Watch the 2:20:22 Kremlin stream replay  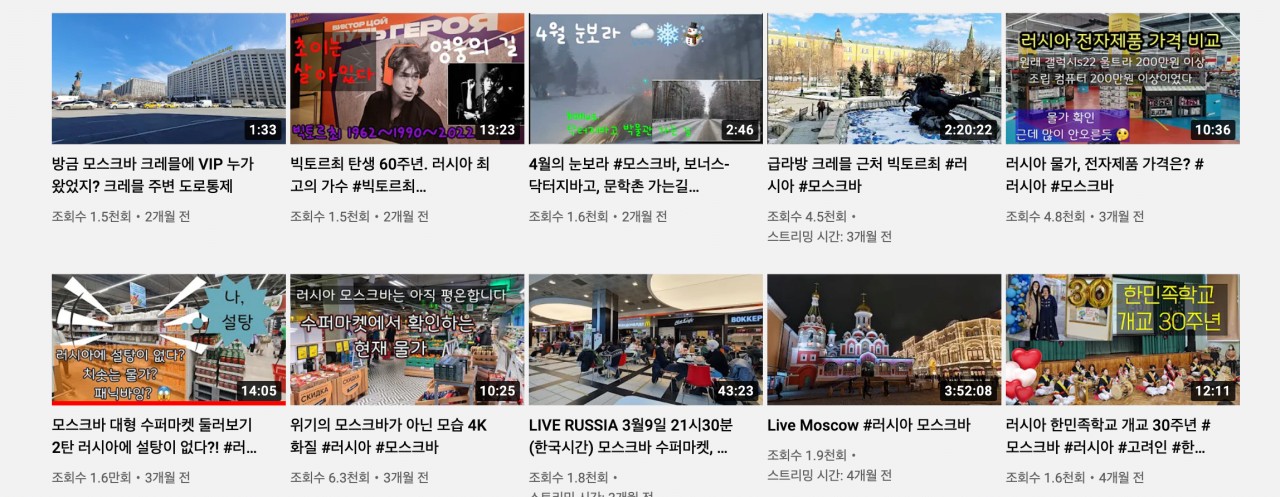click(x=884, y=78)
